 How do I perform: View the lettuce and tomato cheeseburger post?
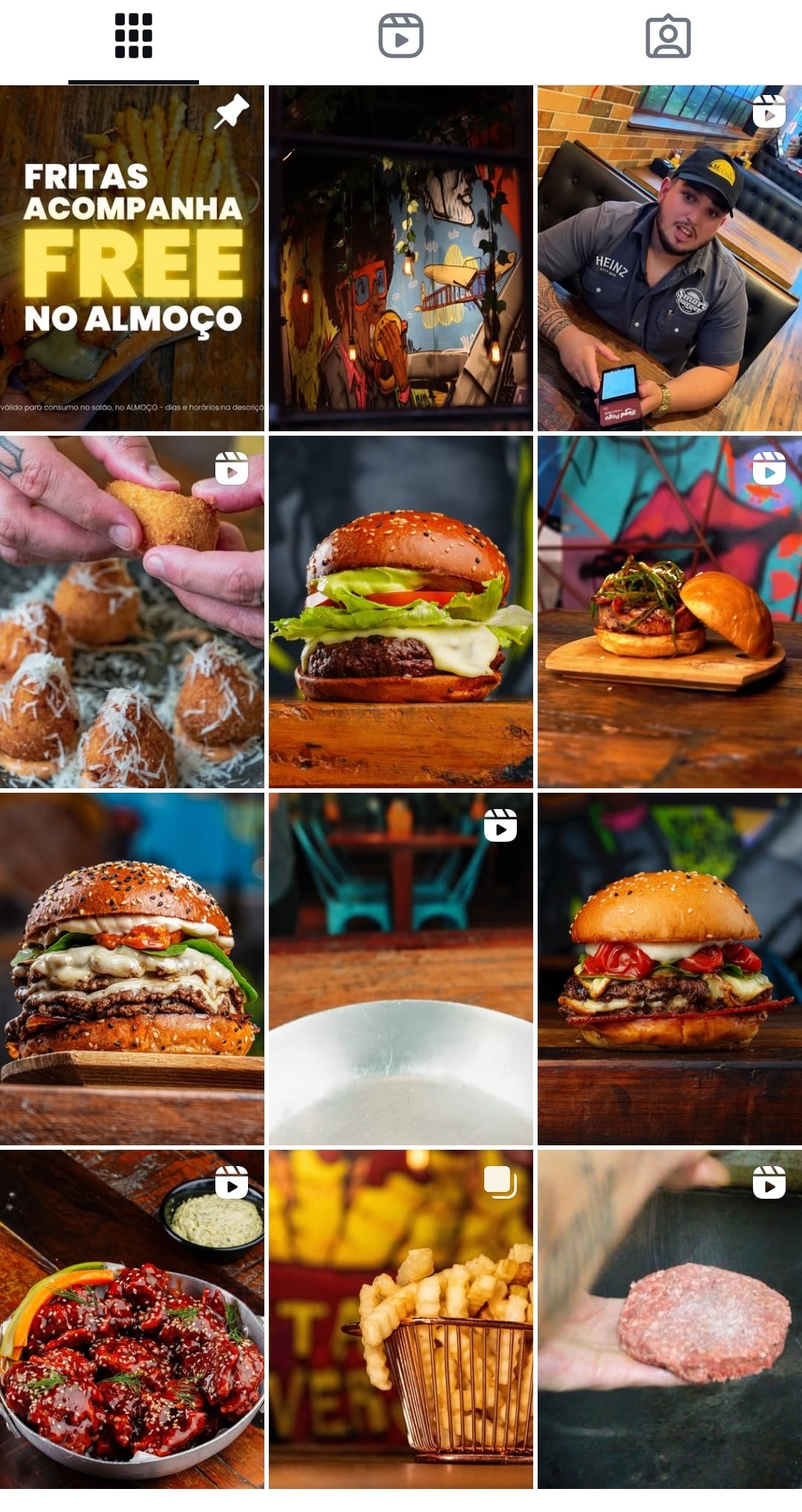[x=401, y=612]
